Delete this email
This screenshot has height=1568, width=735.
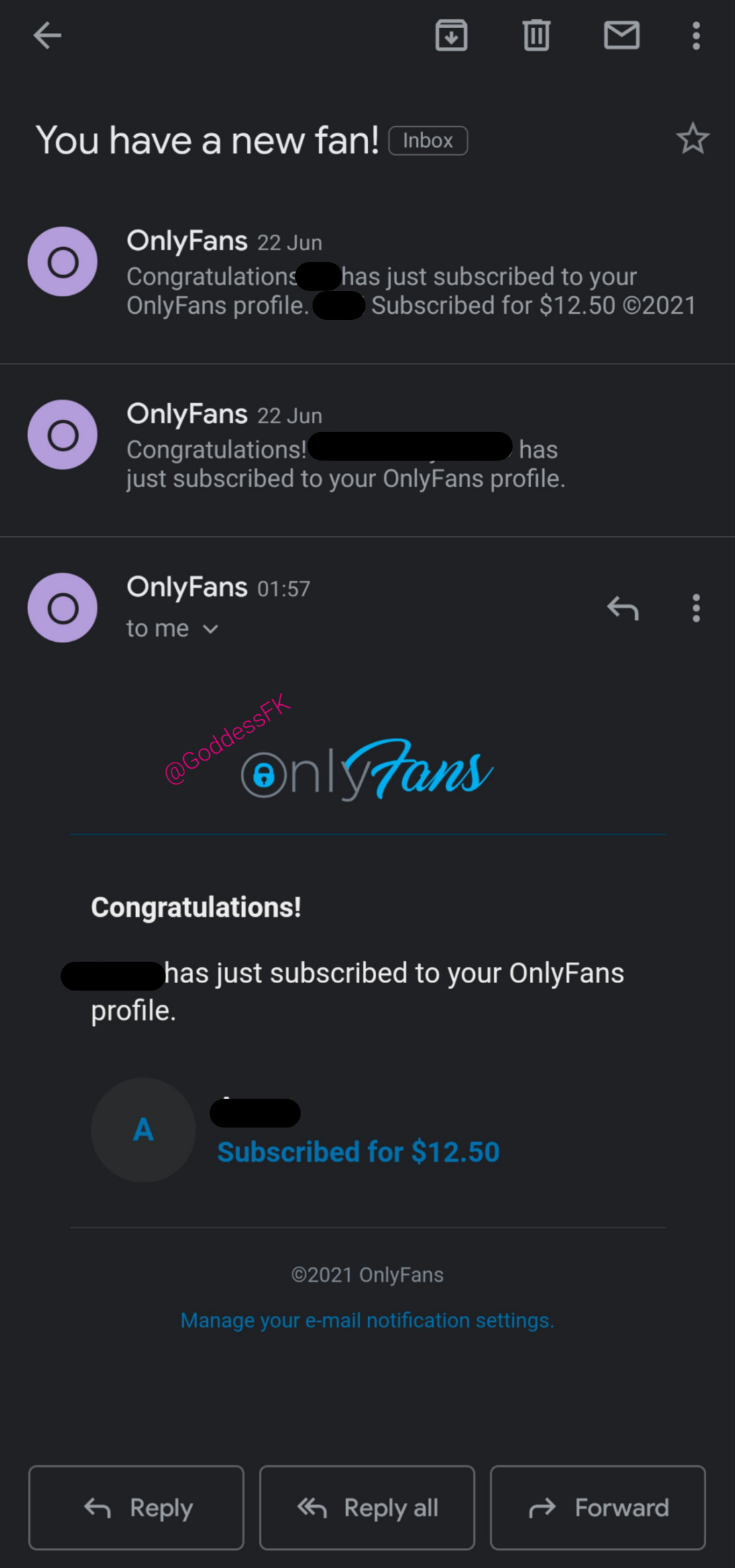[x=536, y=36]
